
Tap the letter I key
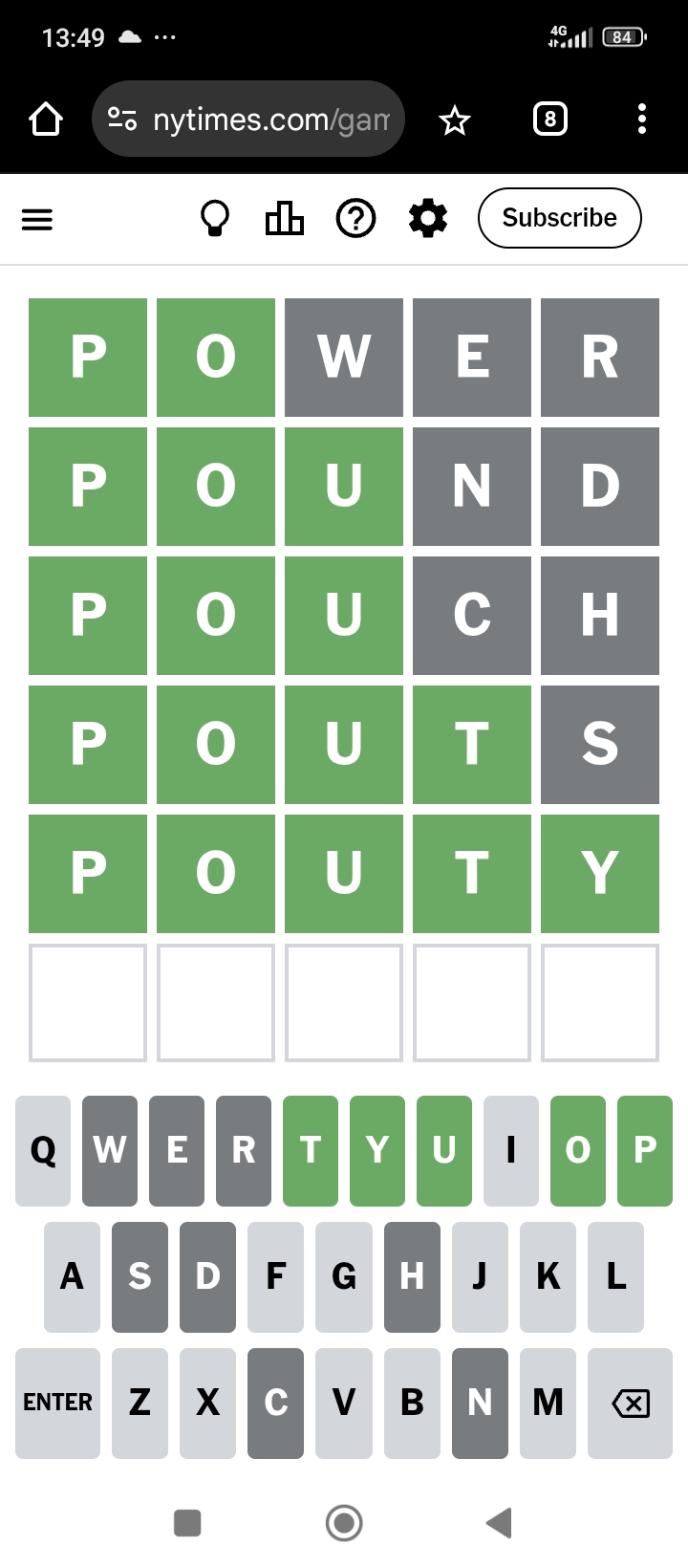[511, 1150]
